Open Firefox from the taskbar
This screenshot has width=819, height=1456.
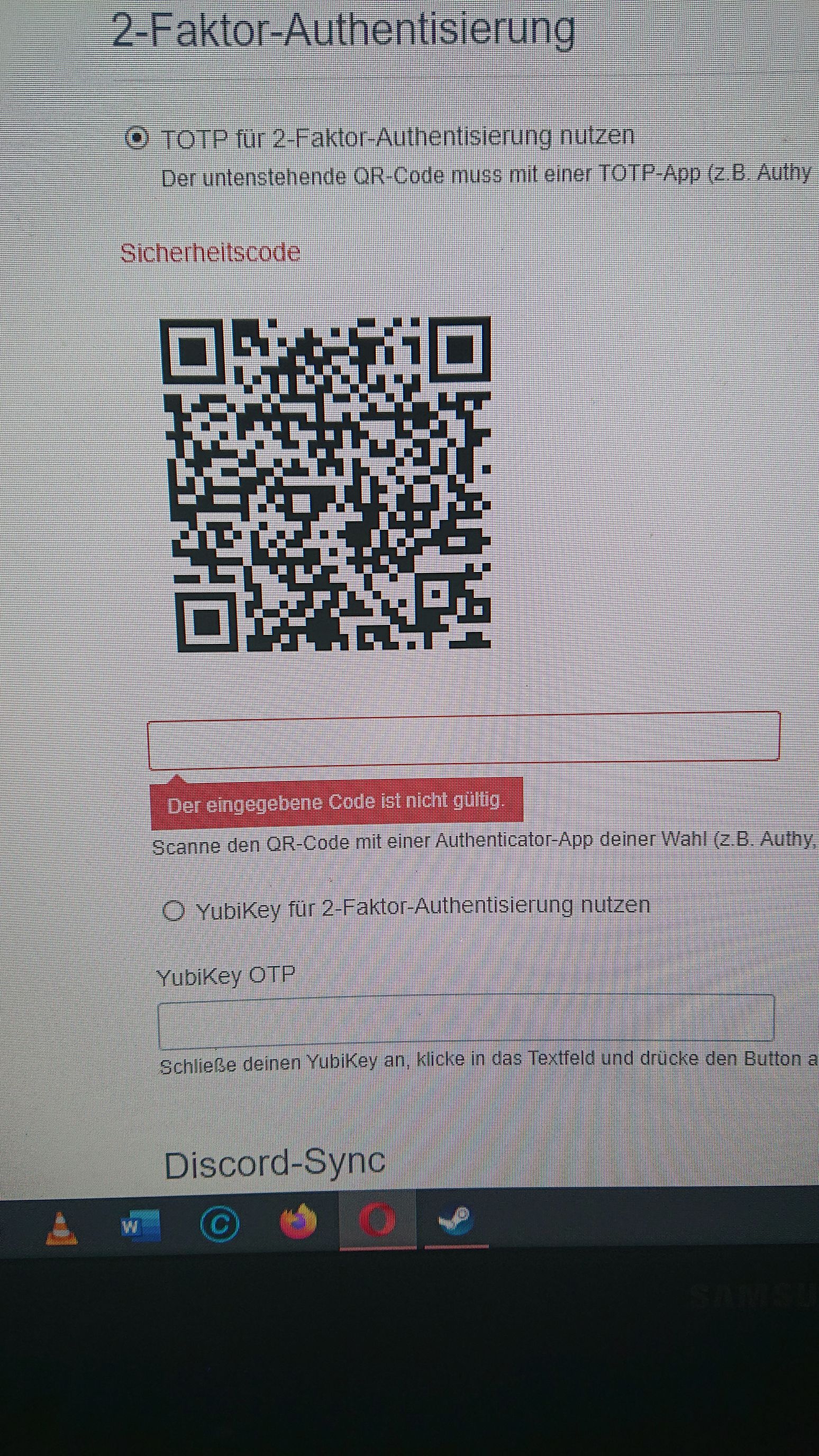point(298,1222)
